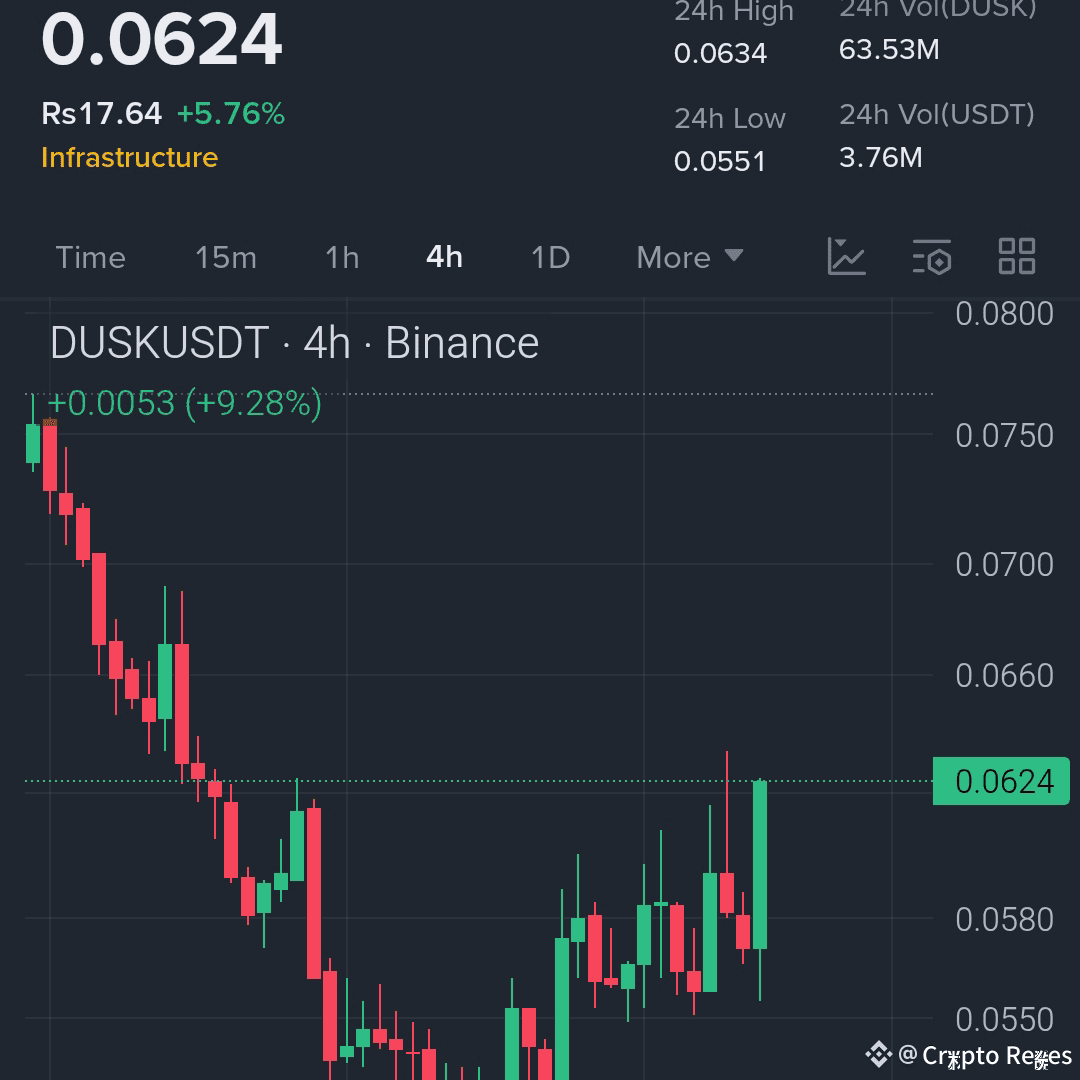1080x1080 pixels.
Task: Open chart settings icon
Action: click(932, 257)
